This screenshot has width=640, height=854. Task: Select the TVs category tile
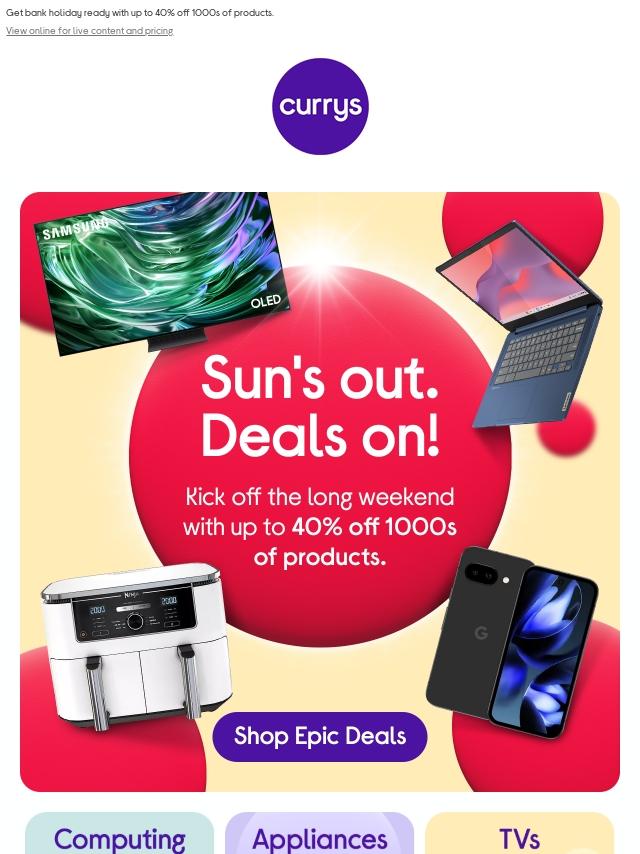click(x=519, y=836)
